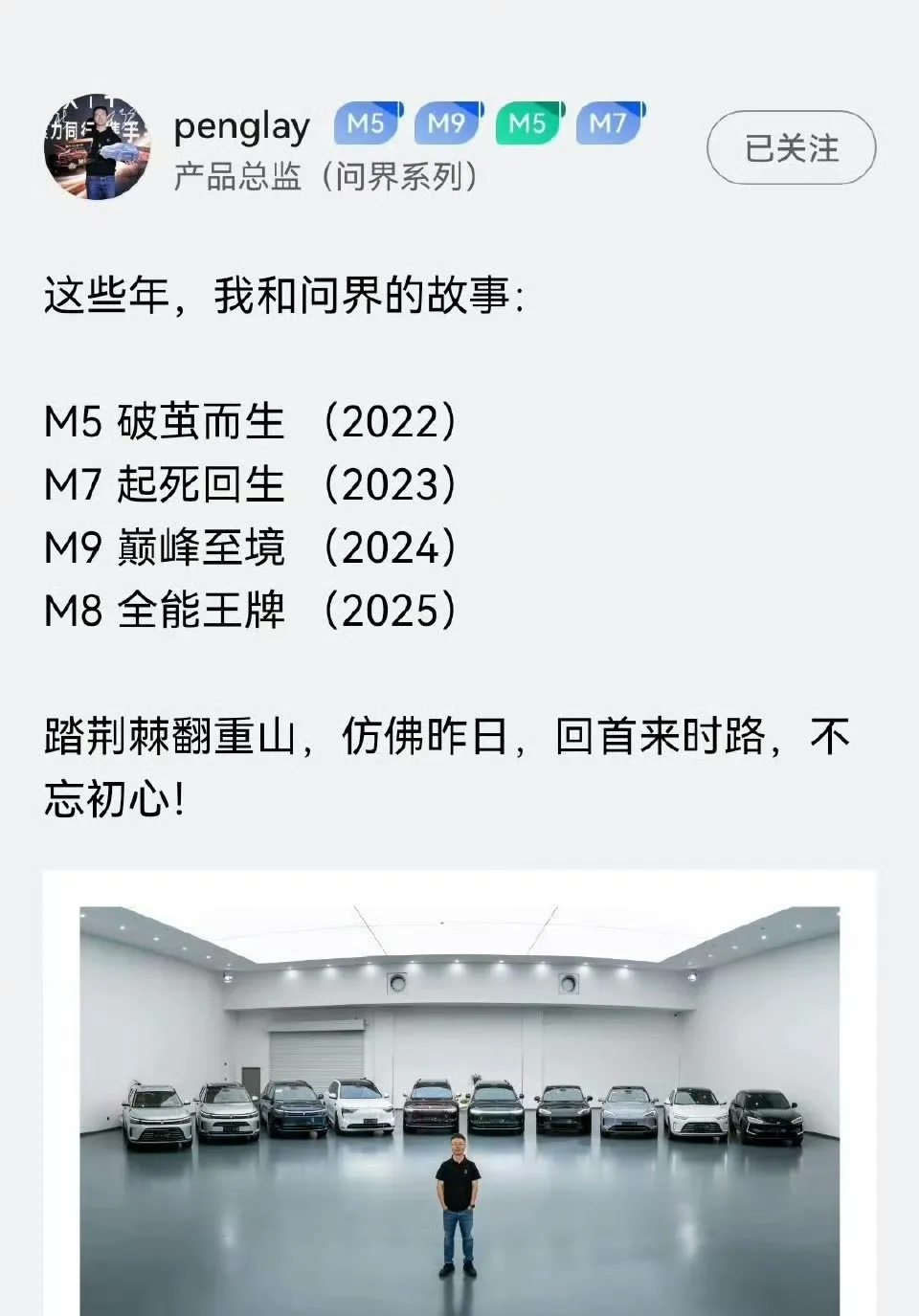Open the post's car showroom photo
This screenshot has height=1316, width=919.
[x=459, y=1101]
